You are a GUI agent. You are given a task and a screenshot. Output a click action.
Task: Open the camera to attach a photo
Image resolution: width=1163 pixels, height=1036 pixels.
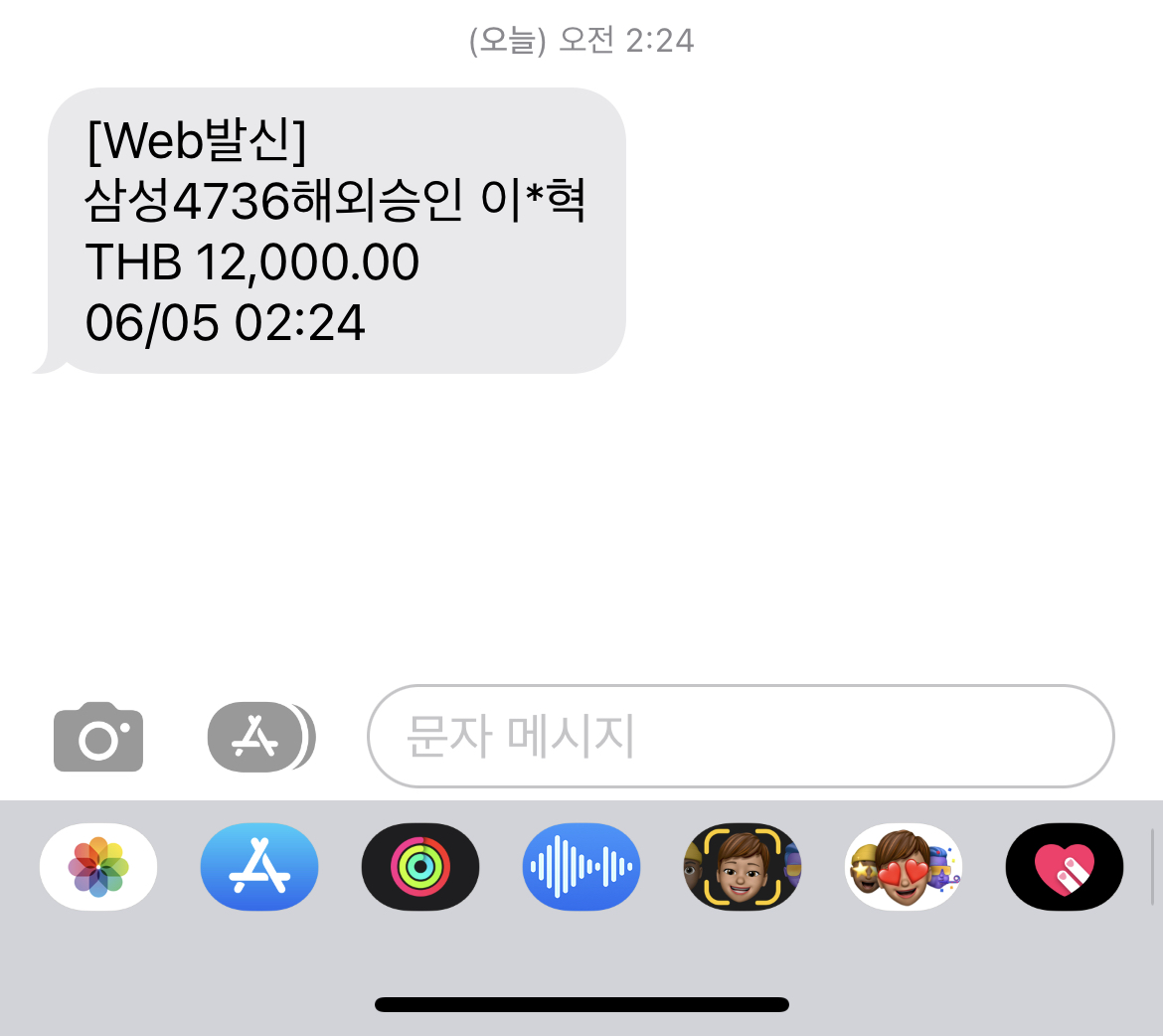point(97,737)
